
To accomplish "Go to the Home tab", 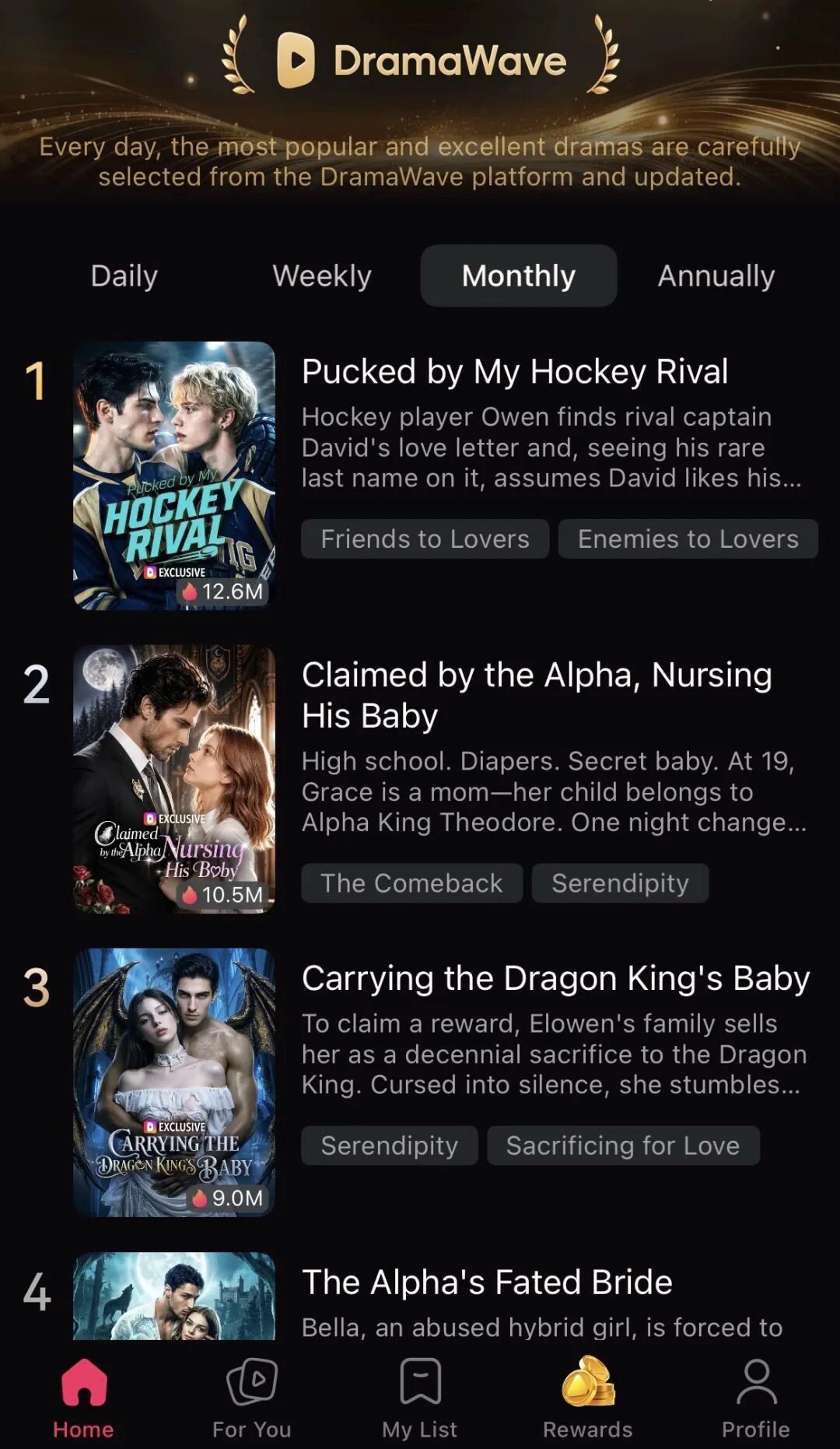I will (x=83, y=1398).
